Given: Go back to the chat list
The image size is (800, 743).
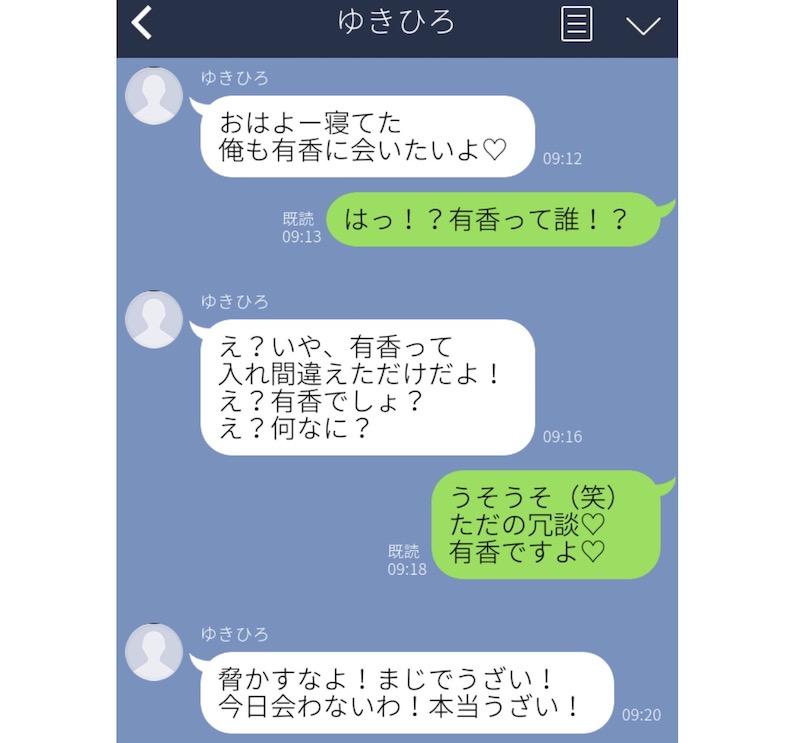Looking at the screenshot, I should pos(143,24).
